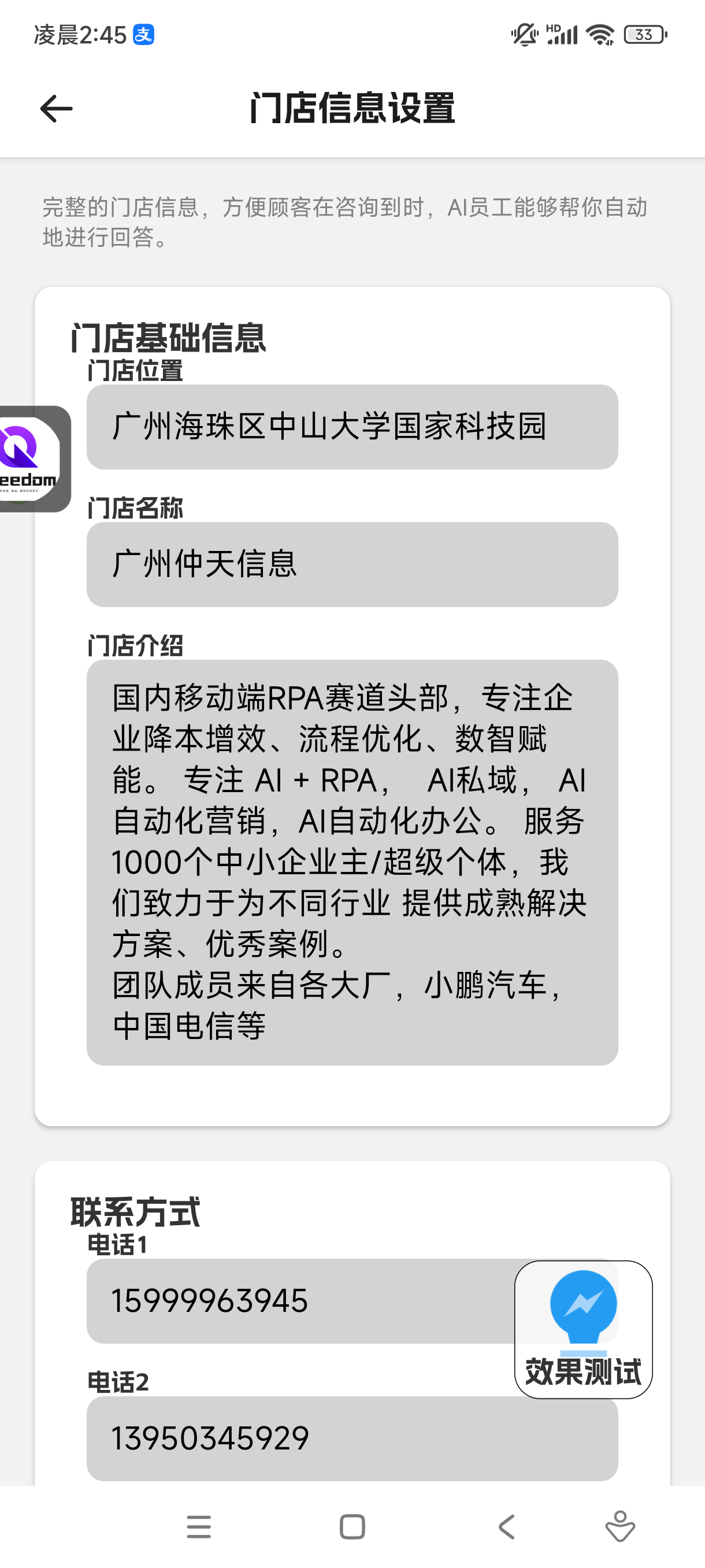The image size is (705, 1568).
Task: Edit the 电话1 phone number field
Action: [301, 1301]
